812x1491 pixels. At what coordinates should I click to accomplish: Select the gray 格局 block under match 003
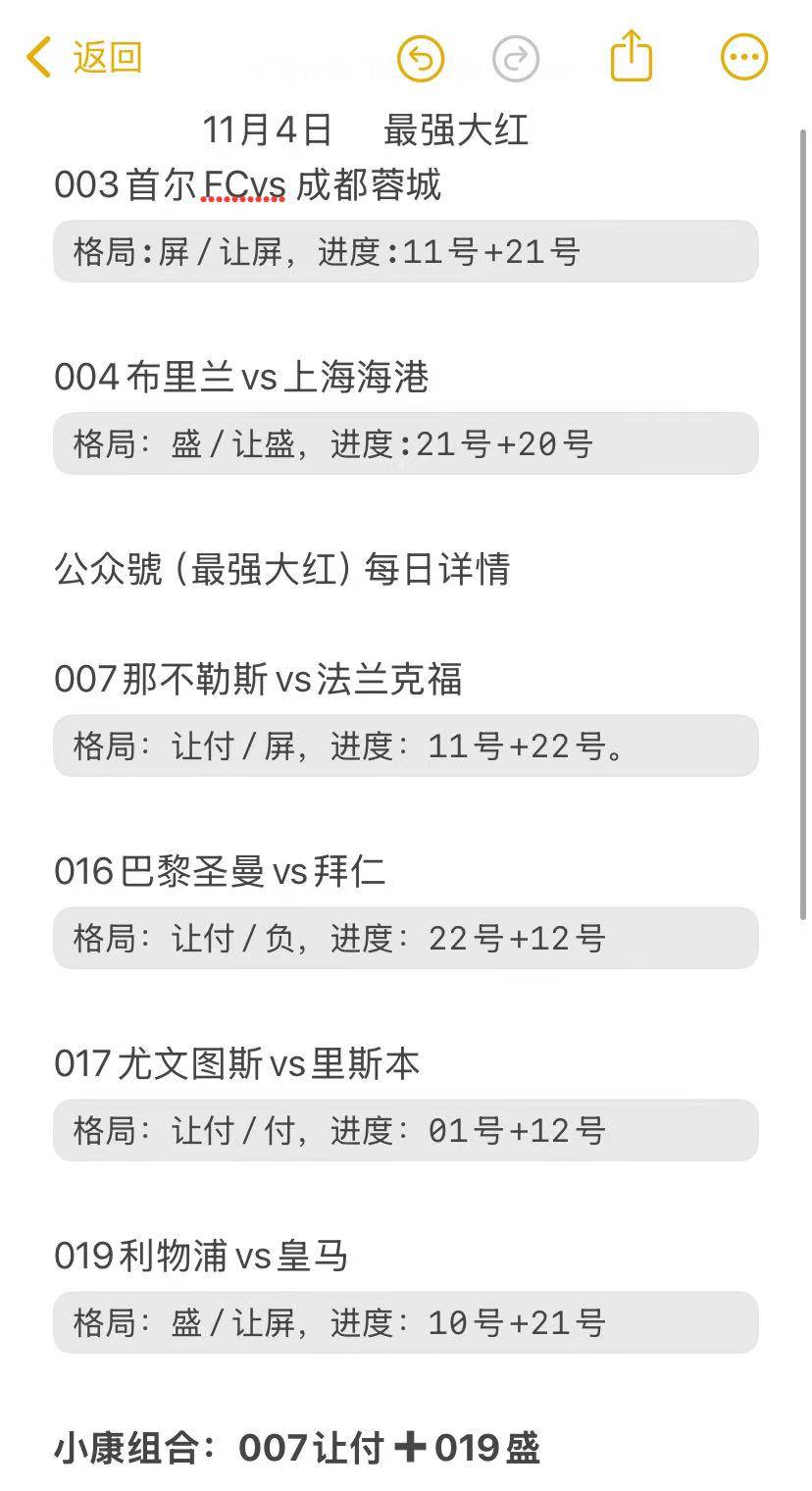click(406, 251)
